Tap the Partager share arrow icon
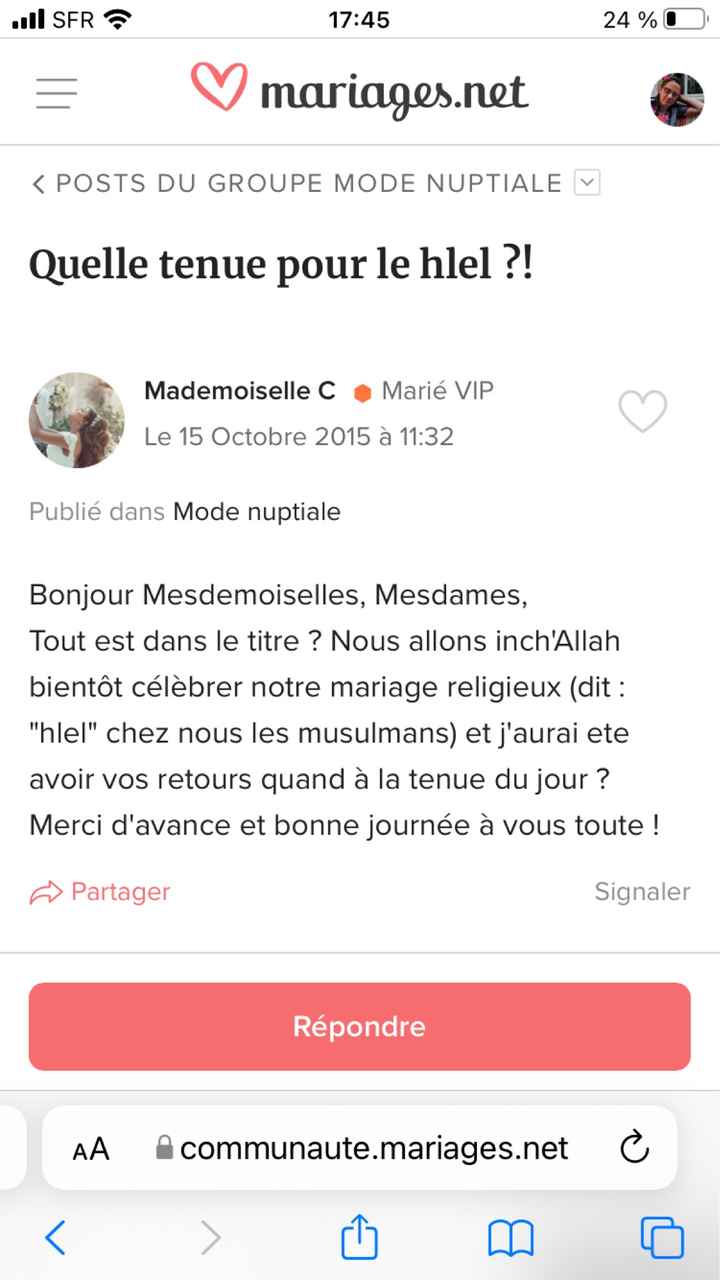 point(44,891)
